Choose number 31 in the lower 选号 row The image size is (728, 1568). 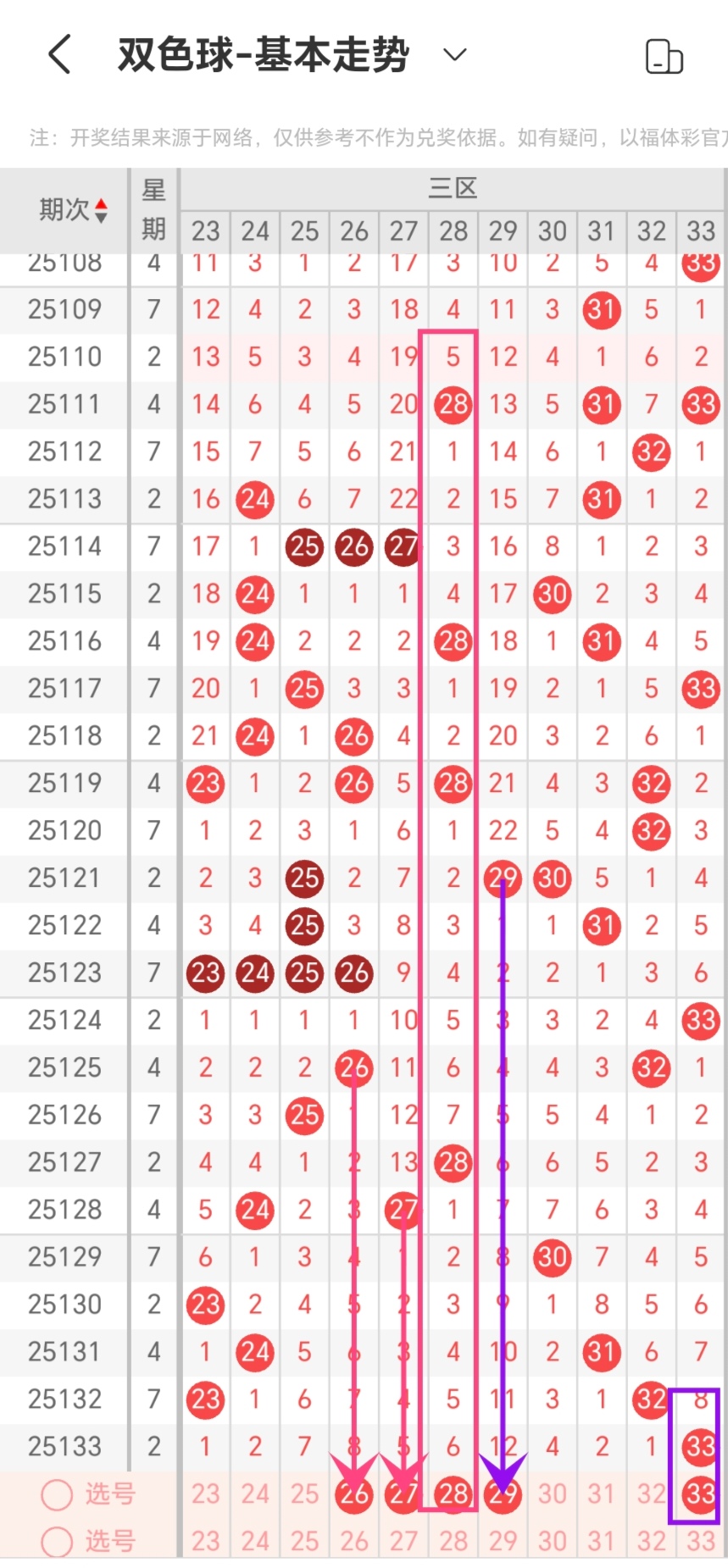point(602,1542)
